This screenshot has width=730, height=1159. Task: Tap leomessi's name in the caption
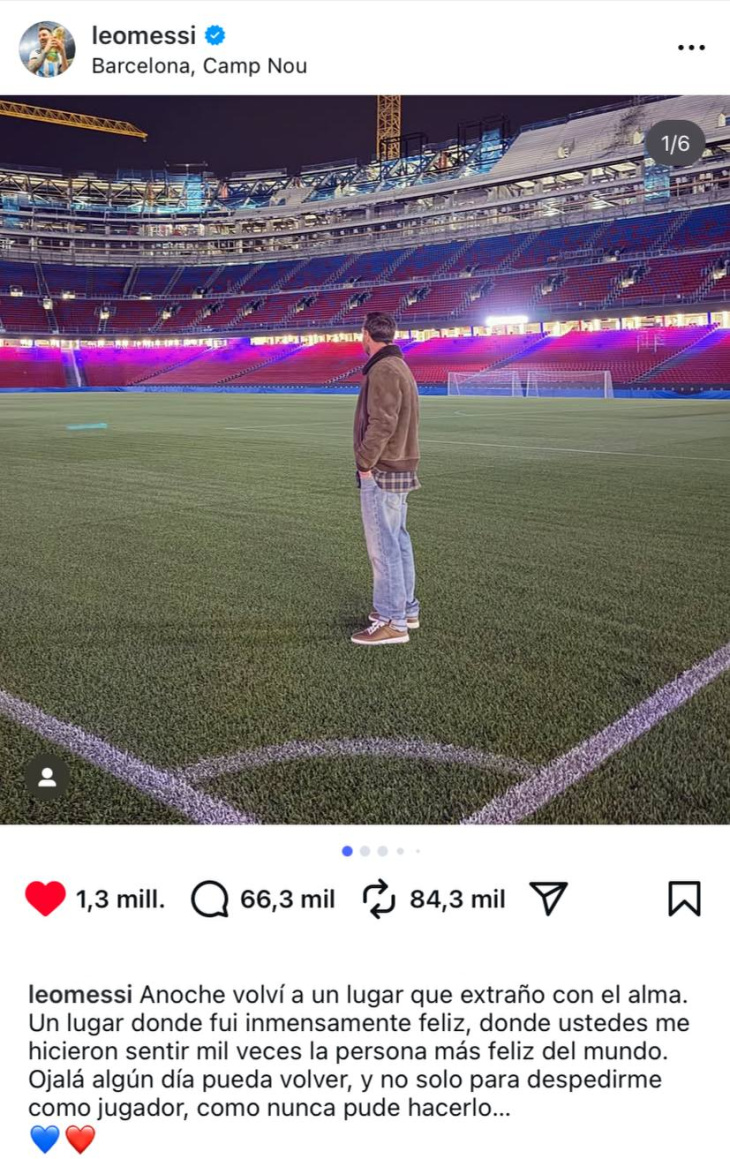pos(80,995)
